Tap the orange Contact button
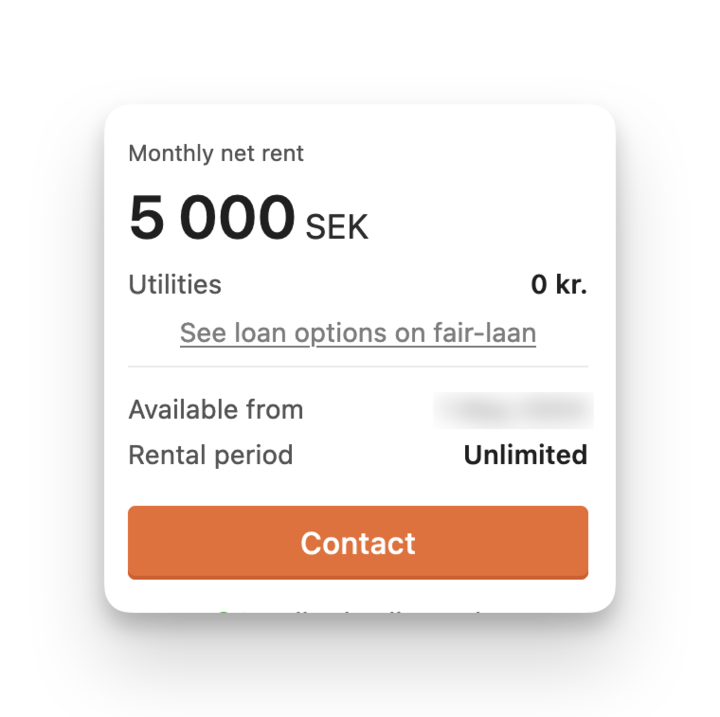 click(x=358, y=542)
